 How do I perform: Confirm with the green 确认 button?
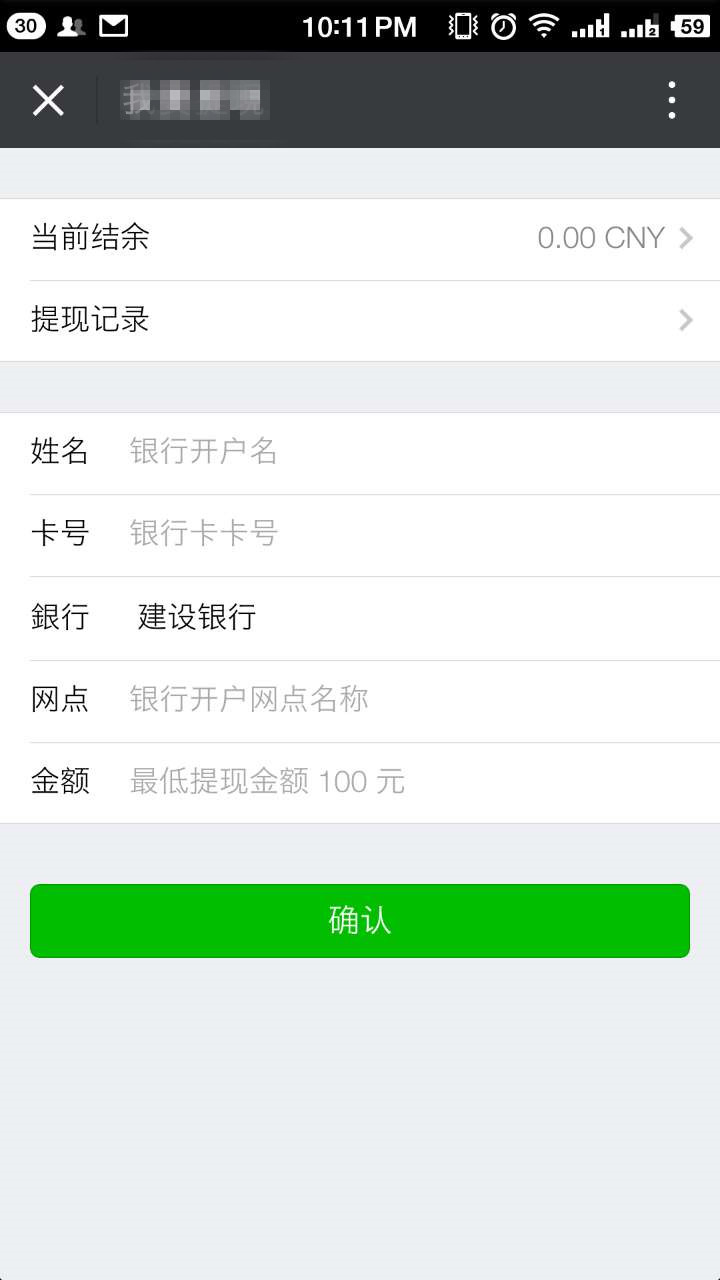click(x=360, y=921)
